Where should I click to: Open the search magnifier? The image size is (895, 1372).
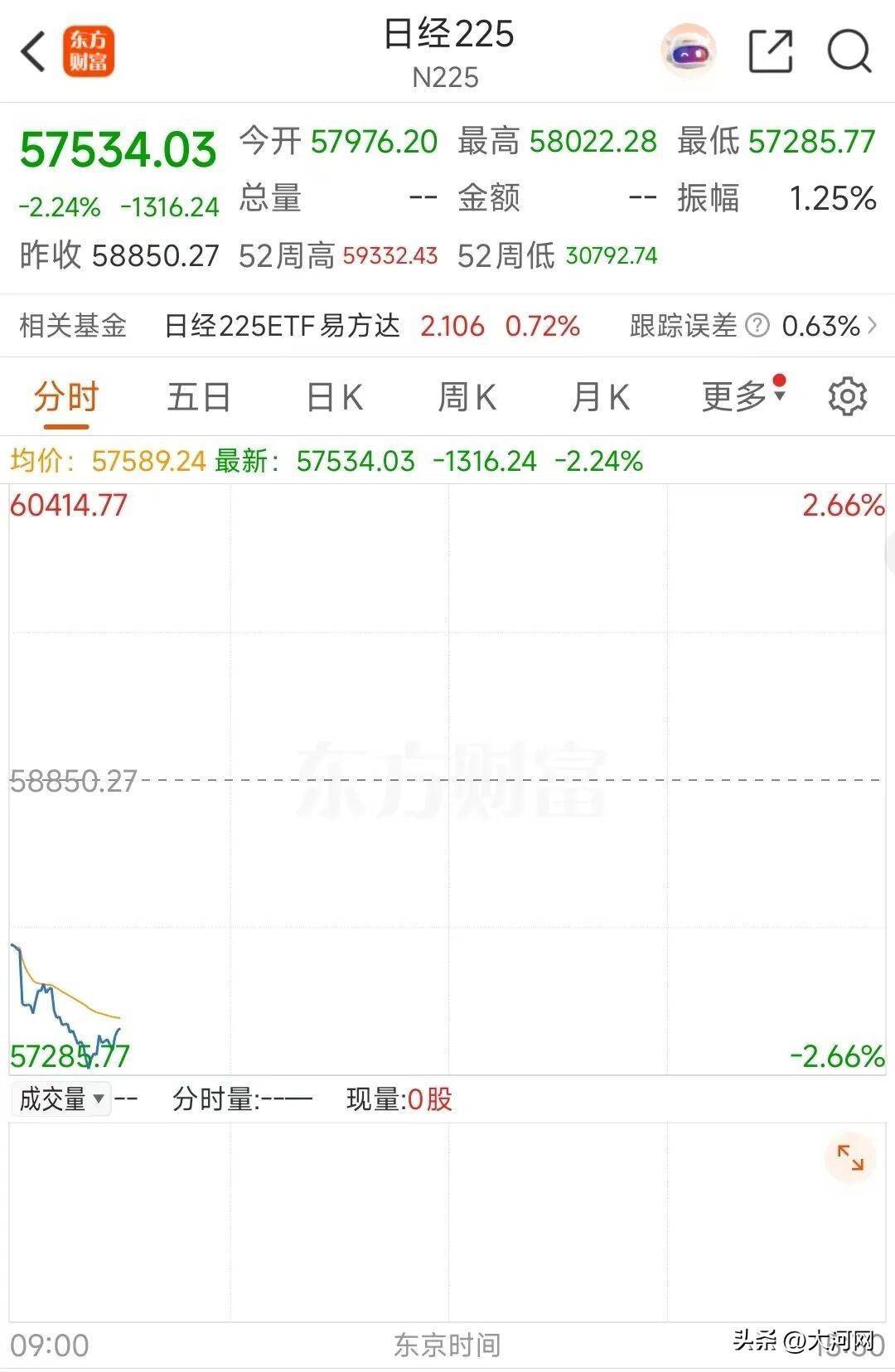click(849, 51)
